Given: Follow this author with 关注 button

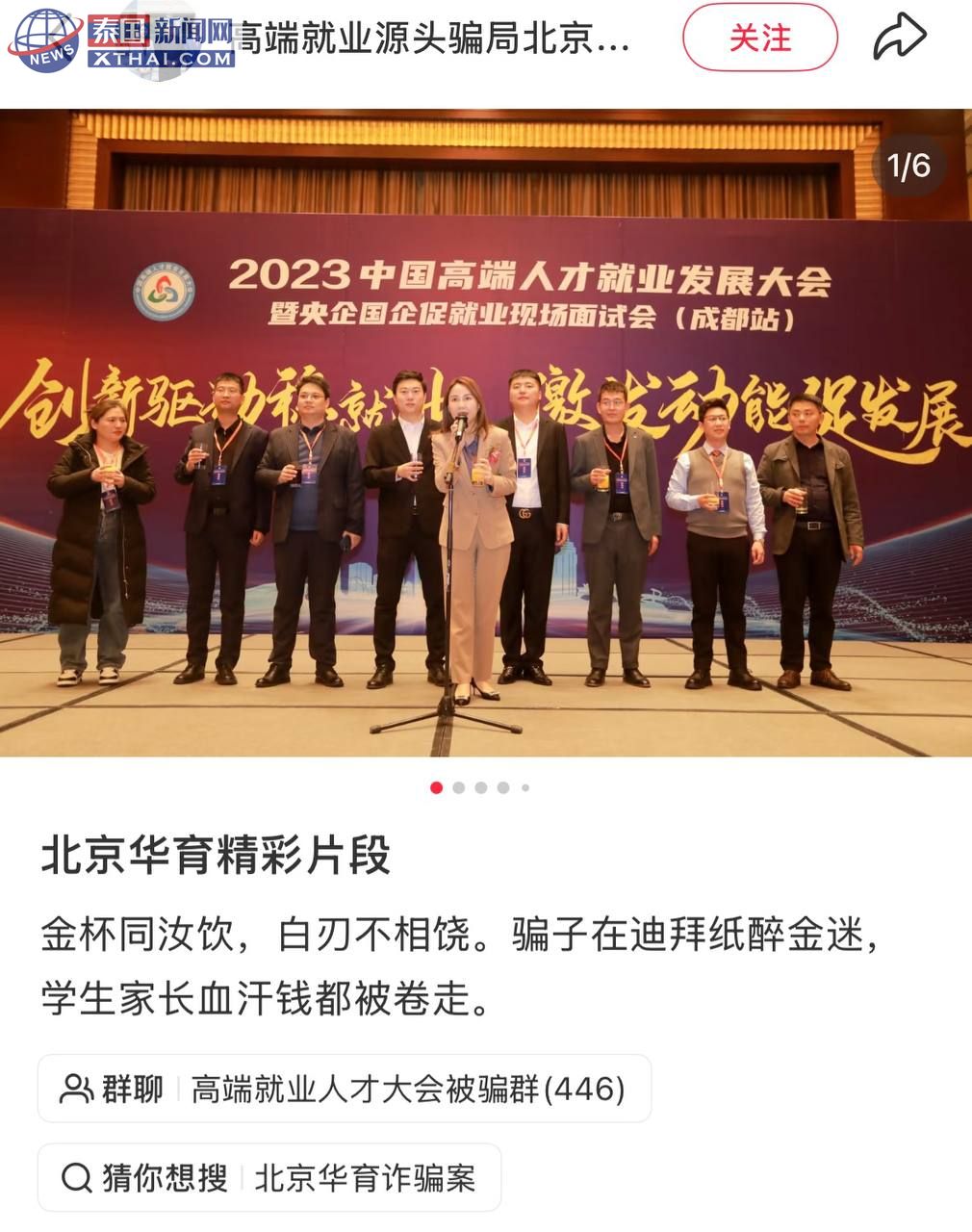Looking at the screenshot, I should click(x=759, y=38).
